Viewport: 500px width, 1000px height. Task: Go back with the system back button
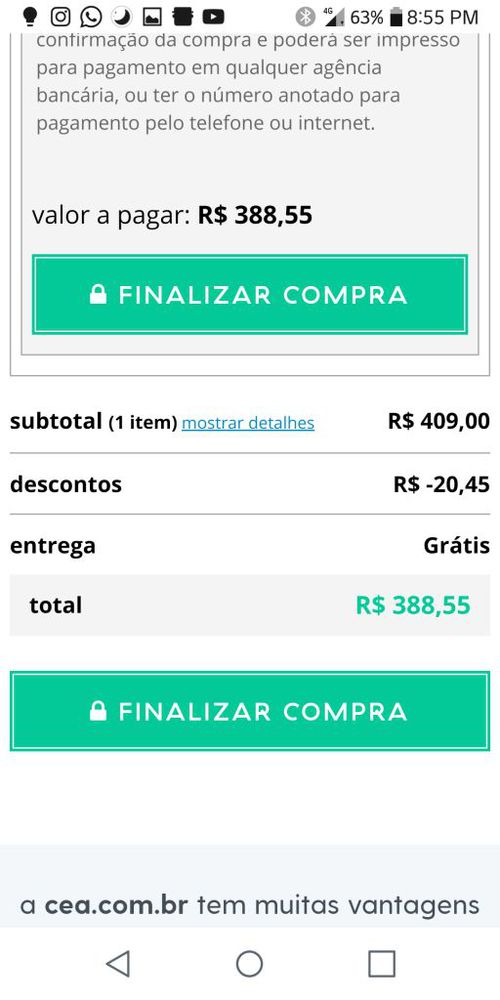118,963
